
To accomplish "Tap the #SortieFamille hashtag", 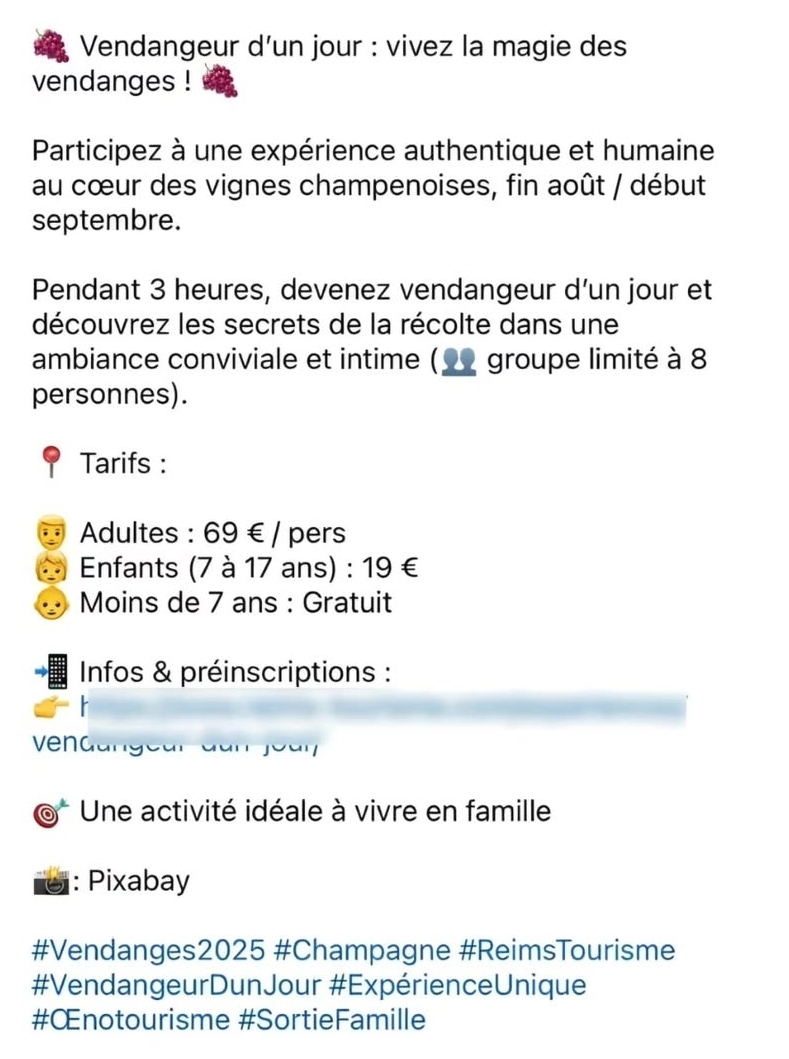I will pos(332,1021).
